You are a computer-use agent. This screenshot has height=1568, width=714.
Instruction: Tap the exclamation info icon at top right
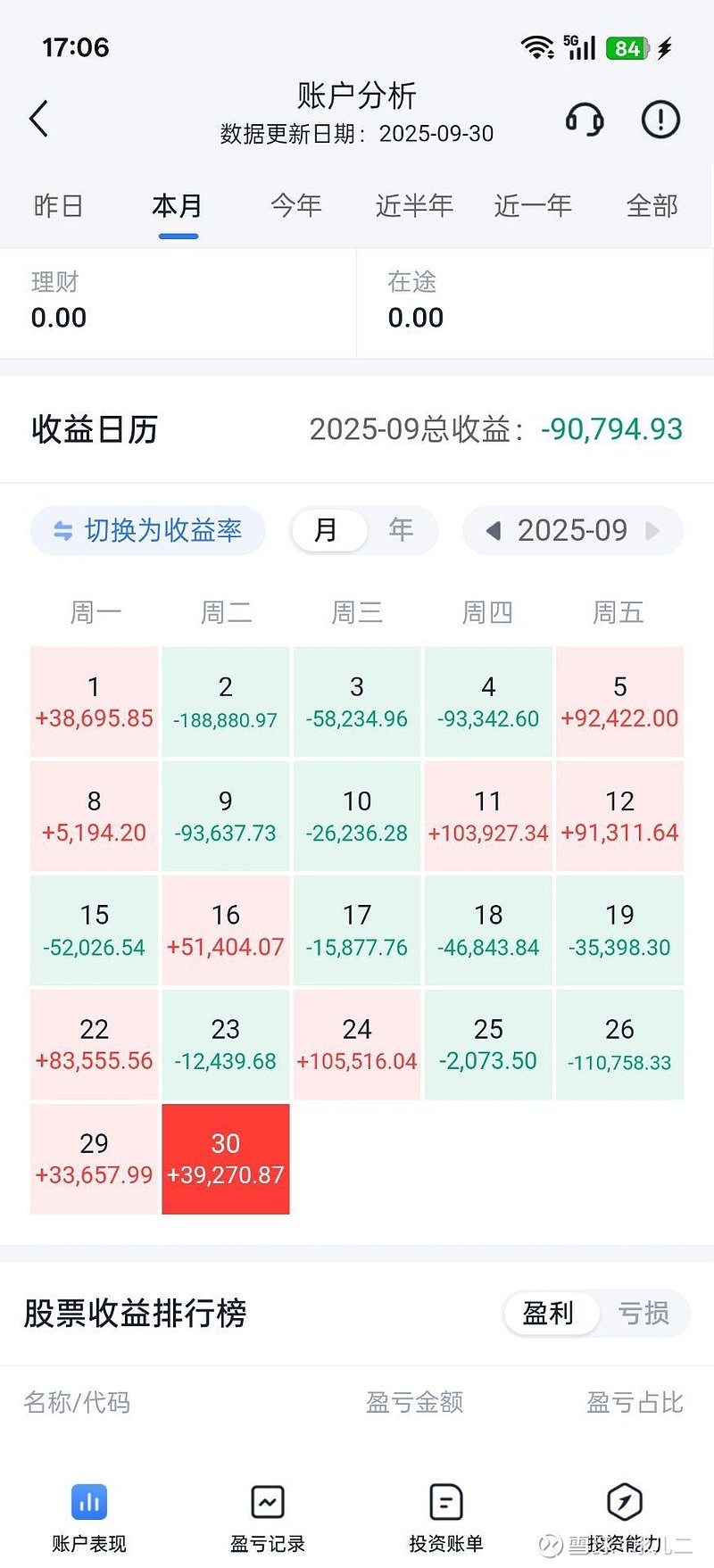(659, 119)
